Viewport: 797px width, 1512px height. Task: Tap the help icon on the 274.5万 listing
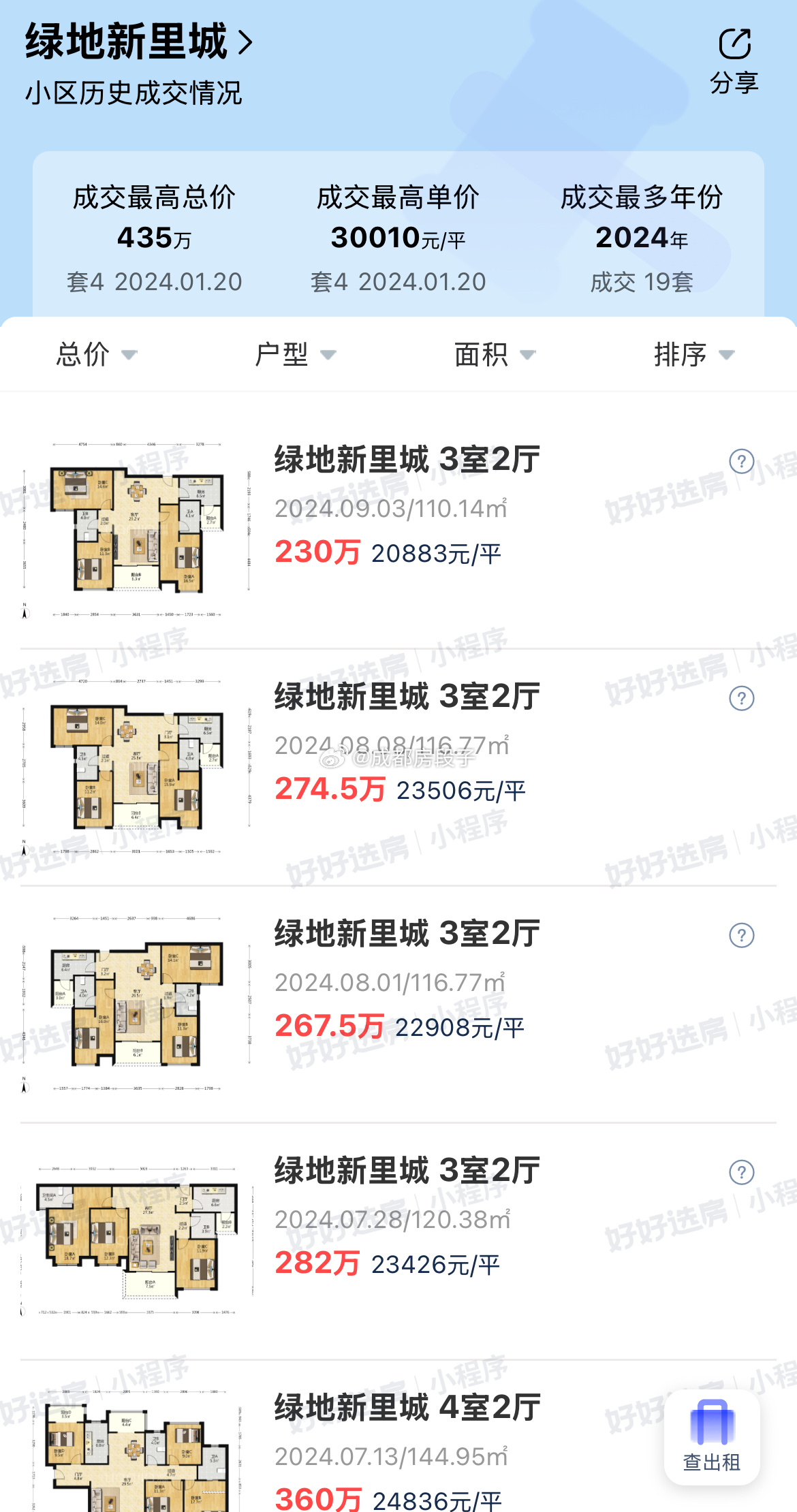pyautogui.click(x=741, y=699)
